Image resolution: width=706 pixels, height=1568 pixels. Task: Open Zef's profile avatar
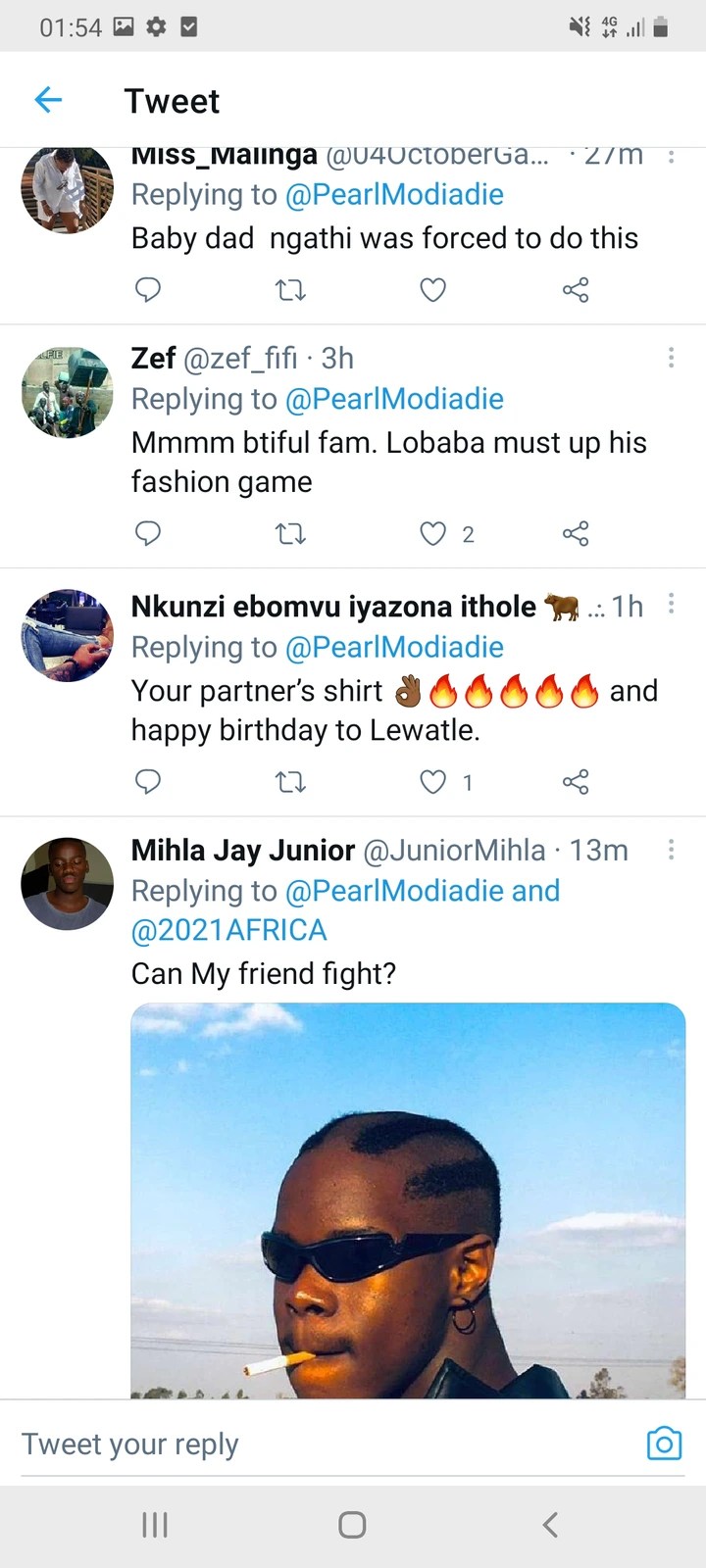[68, 392]
